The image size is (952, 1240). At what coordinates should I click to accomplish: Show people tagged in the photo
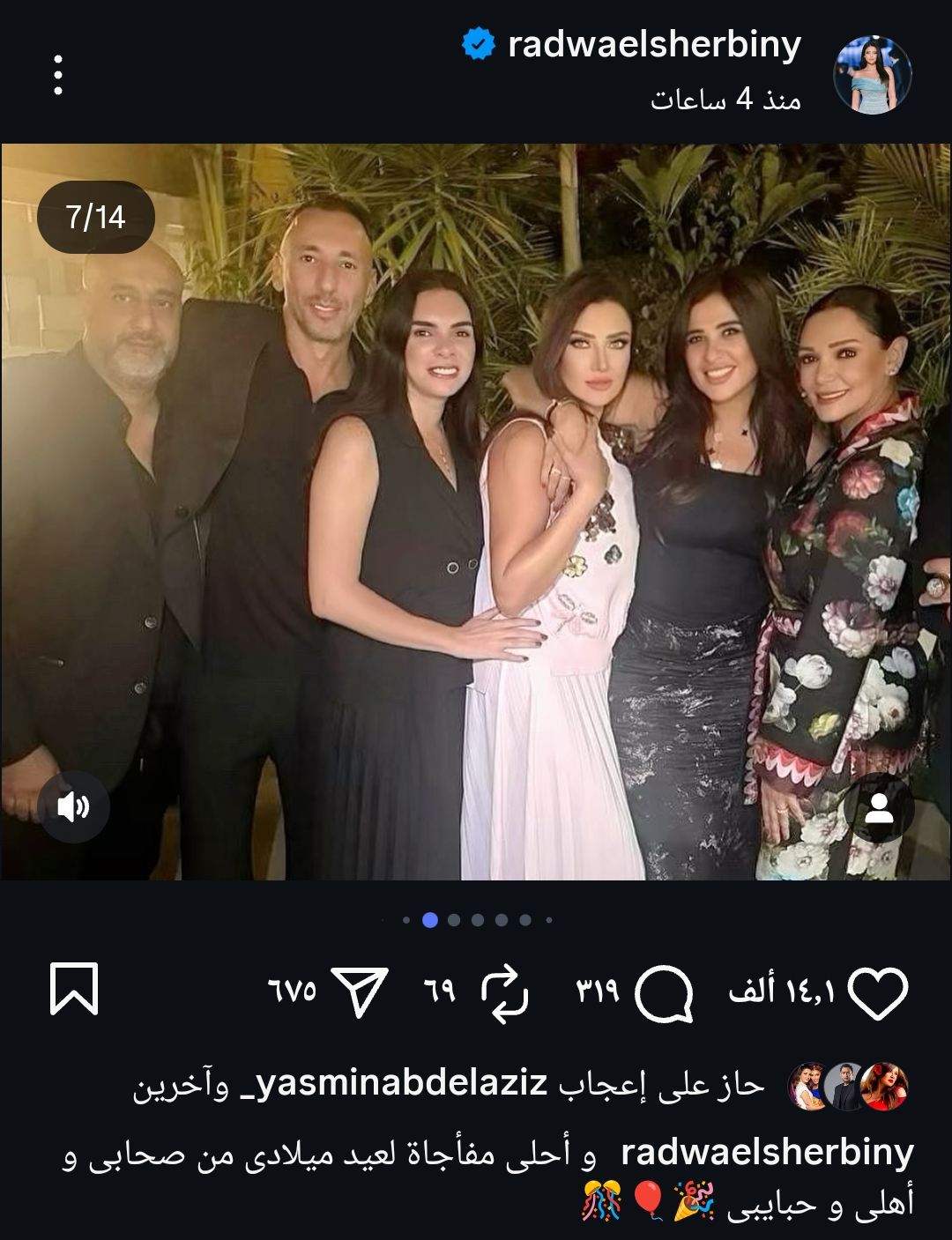tap(878, 809)
